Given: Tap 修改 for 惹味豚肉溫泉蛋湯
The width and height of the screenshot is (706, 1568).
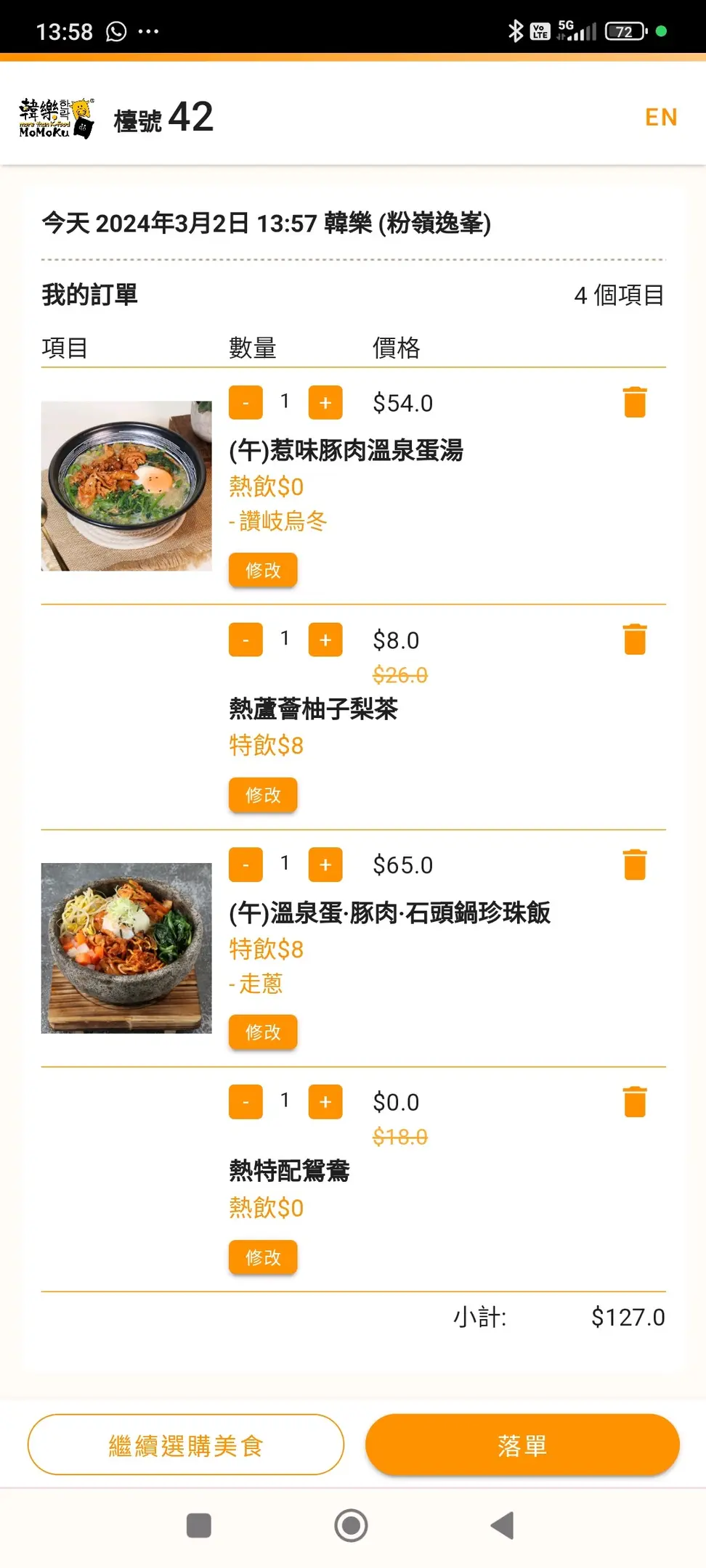Looking at the screenshot, I should pos(263,570).
